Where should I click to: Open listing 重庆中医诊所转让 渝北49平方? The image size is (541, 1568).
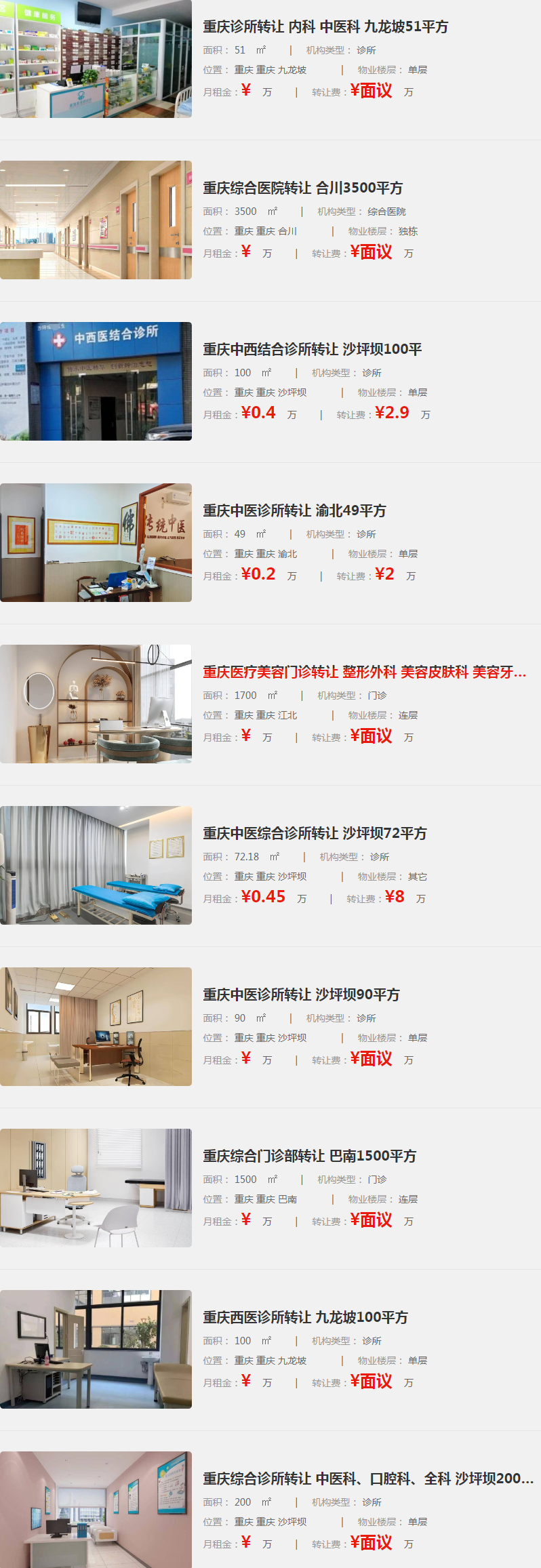294,511
